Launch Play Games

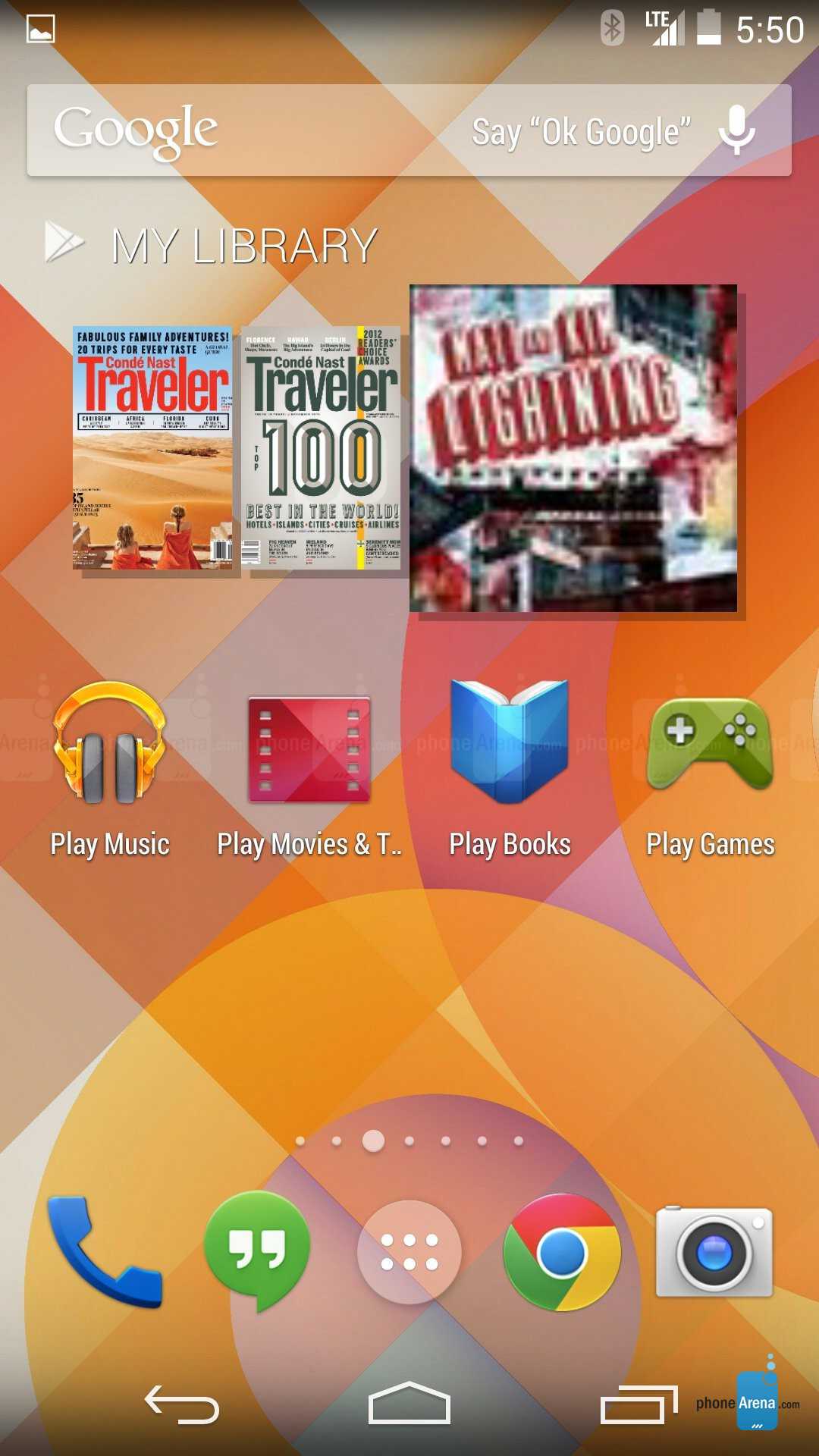pyautogui.click(x=710, y=766)
